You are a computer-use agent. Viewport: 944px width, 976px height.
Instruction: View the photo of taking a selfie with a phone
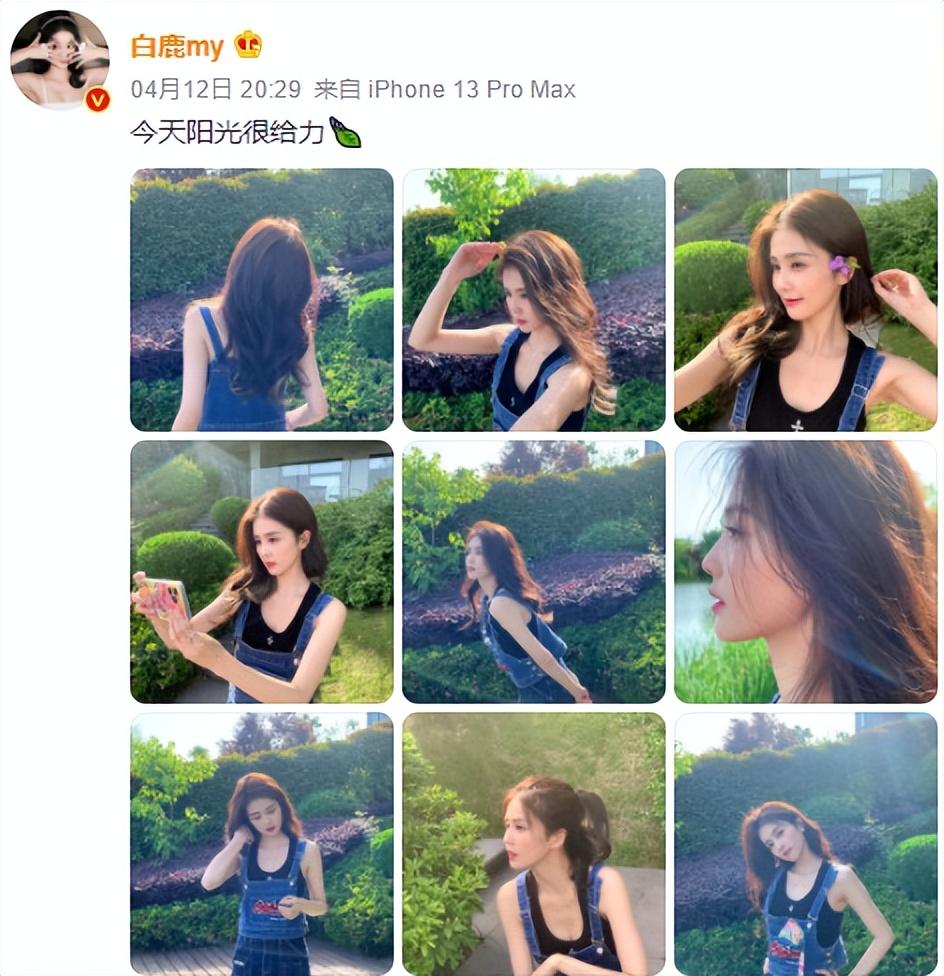tap(262, 571)
